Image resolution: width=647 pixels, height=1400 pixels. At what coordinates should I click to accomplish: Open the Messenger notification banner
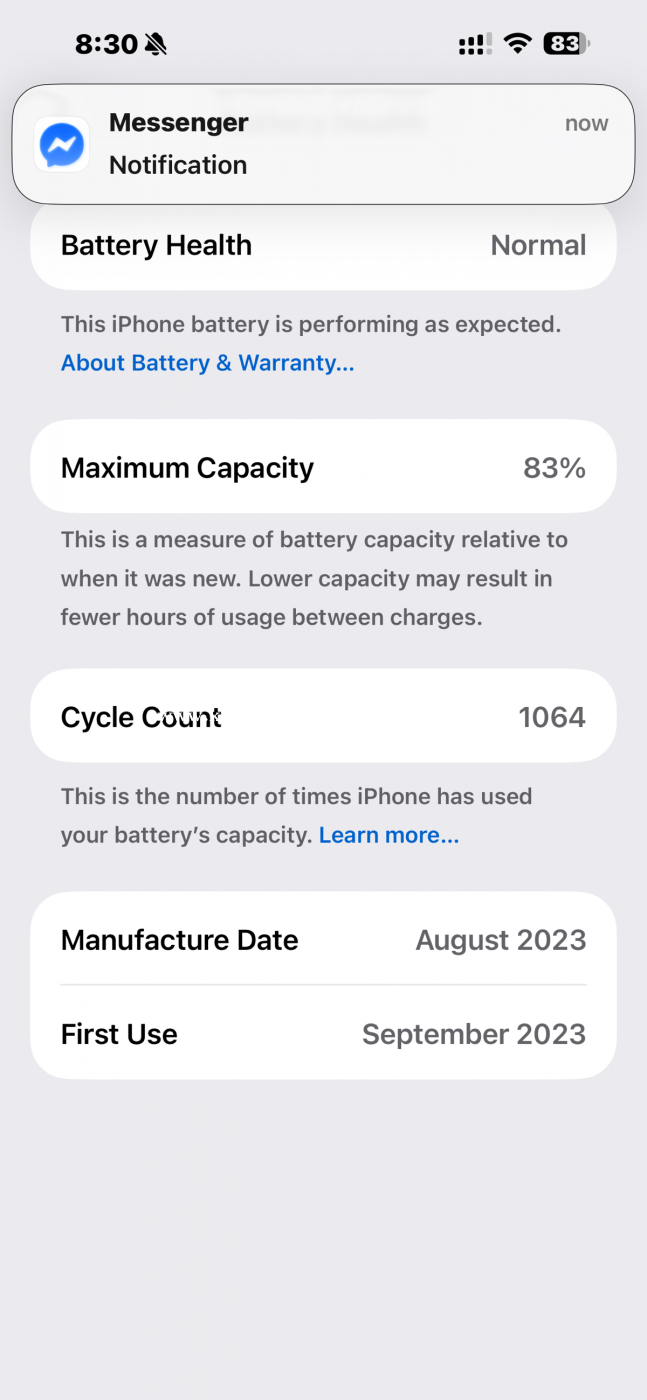click(x=323, y=144)
